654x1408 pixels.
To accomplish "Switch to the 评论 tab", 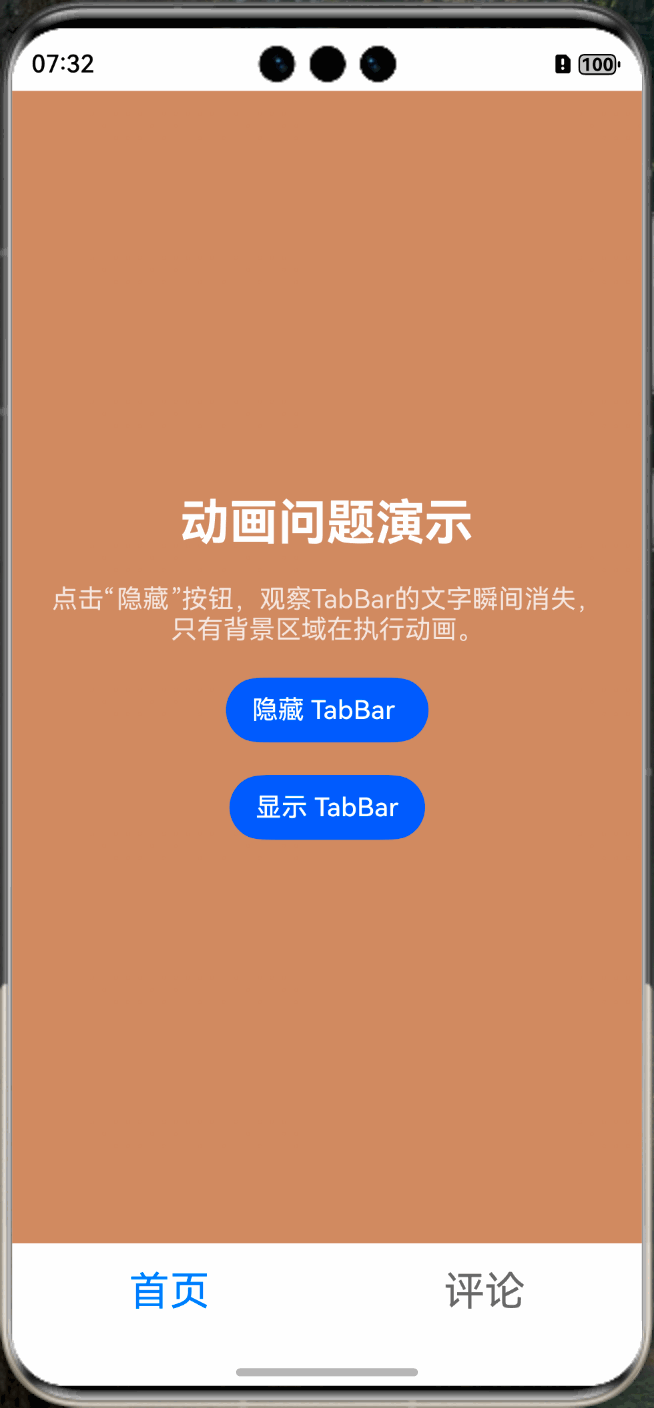I will (x=484, y=1291).
